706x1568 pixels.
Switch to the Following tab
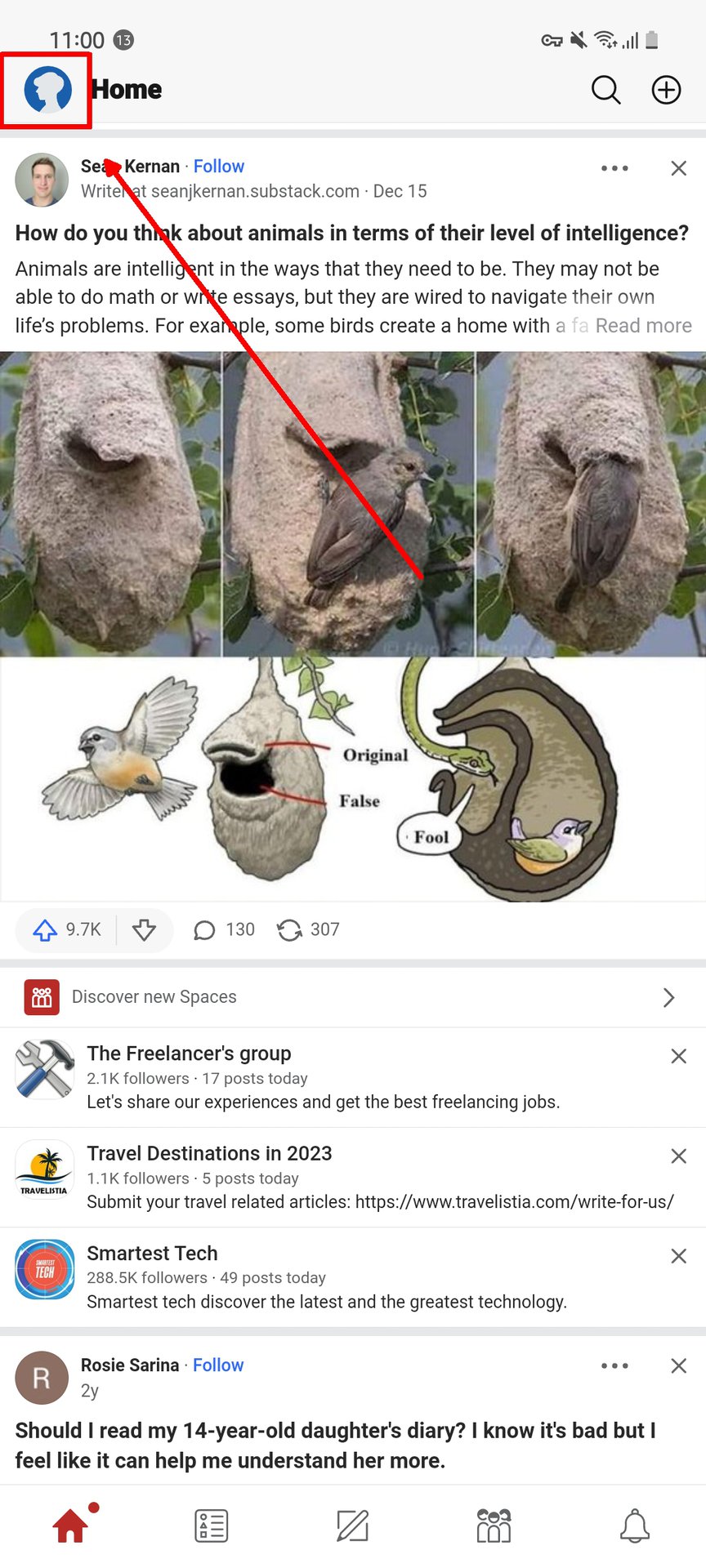coord(212,1526)
